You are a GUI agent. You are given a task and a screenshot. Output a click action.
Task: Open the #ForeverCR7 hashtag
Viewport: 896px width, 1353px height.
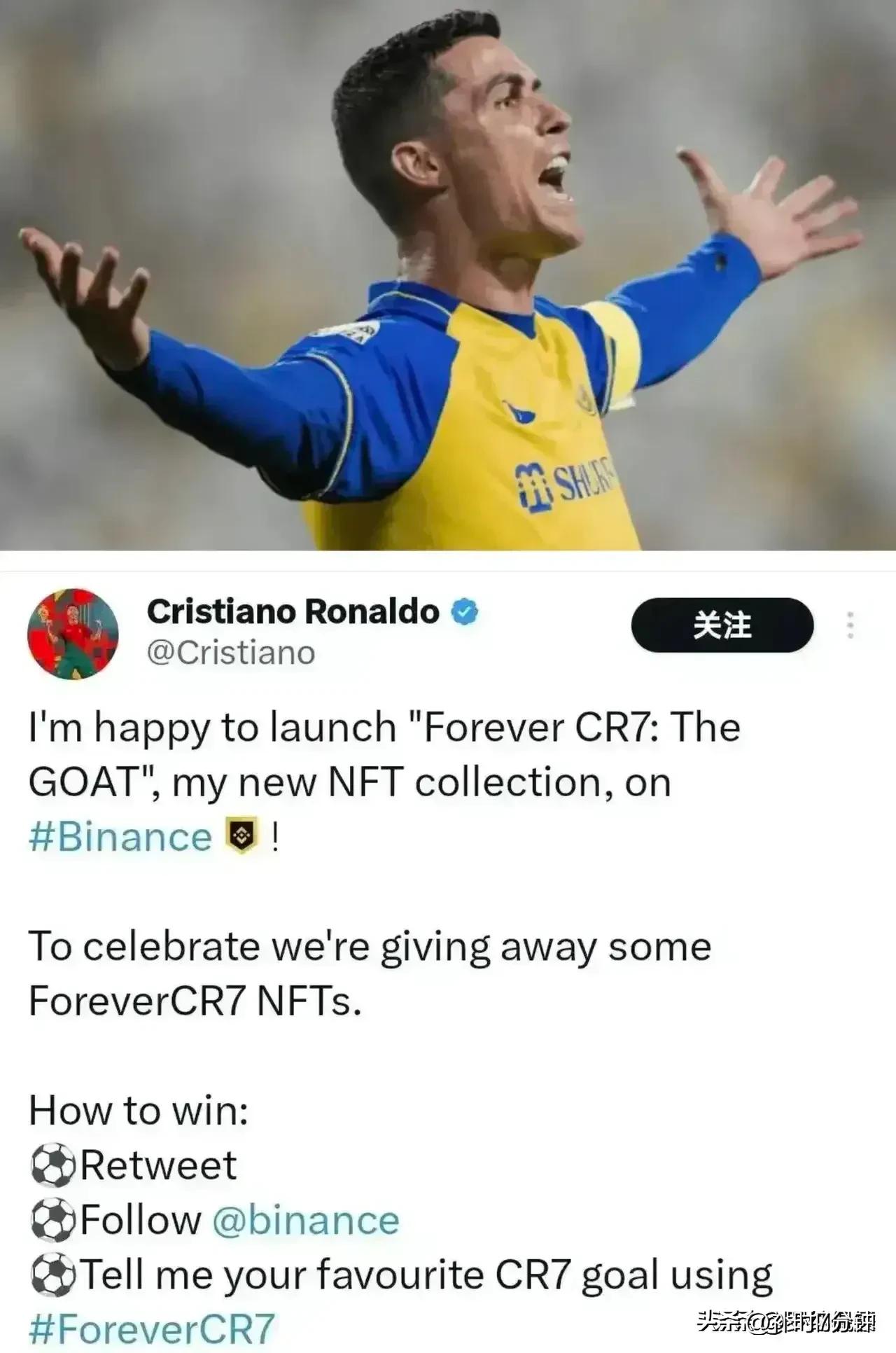click(153, 1328)
